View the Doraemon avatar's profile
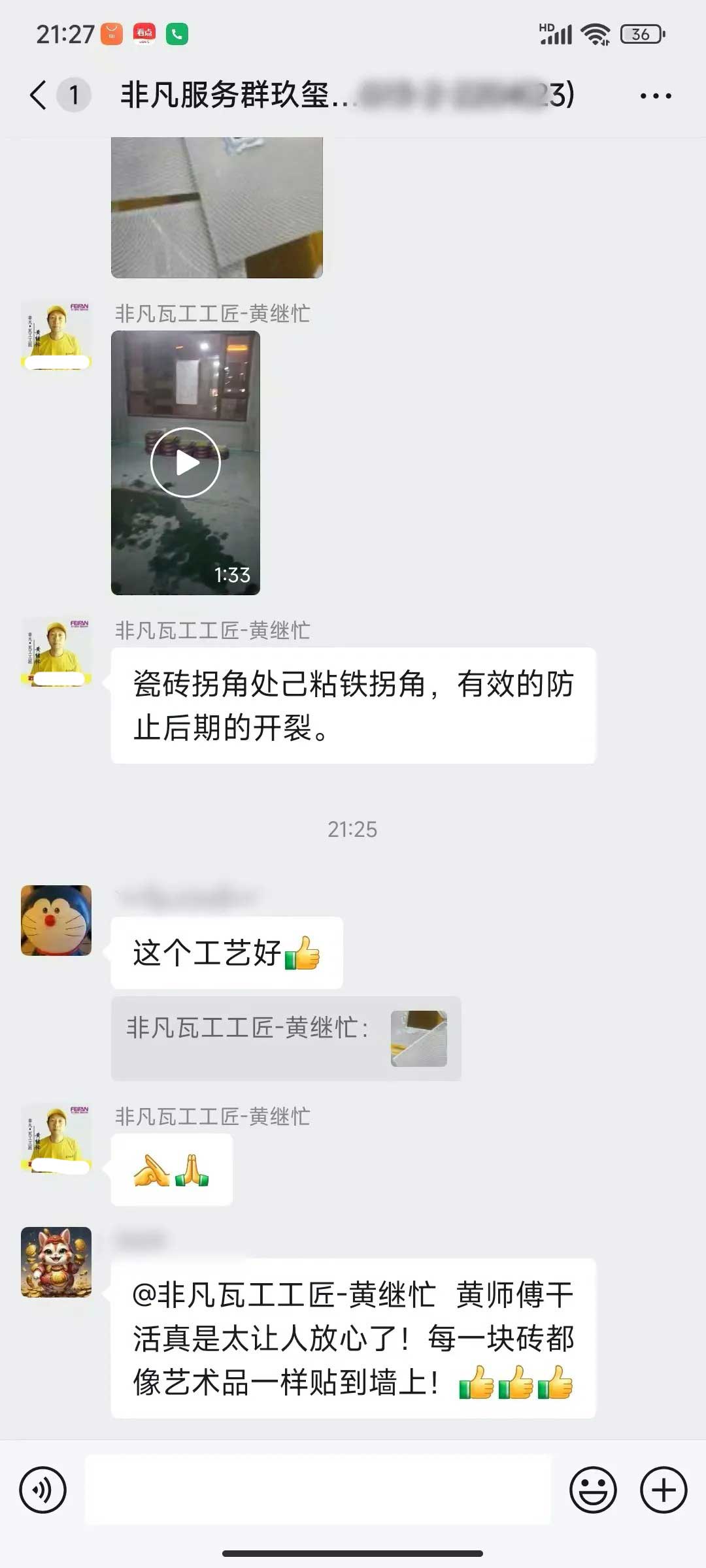Viewport: 706px width, 1568px height. pyautogui.click(x=56, y=921)
